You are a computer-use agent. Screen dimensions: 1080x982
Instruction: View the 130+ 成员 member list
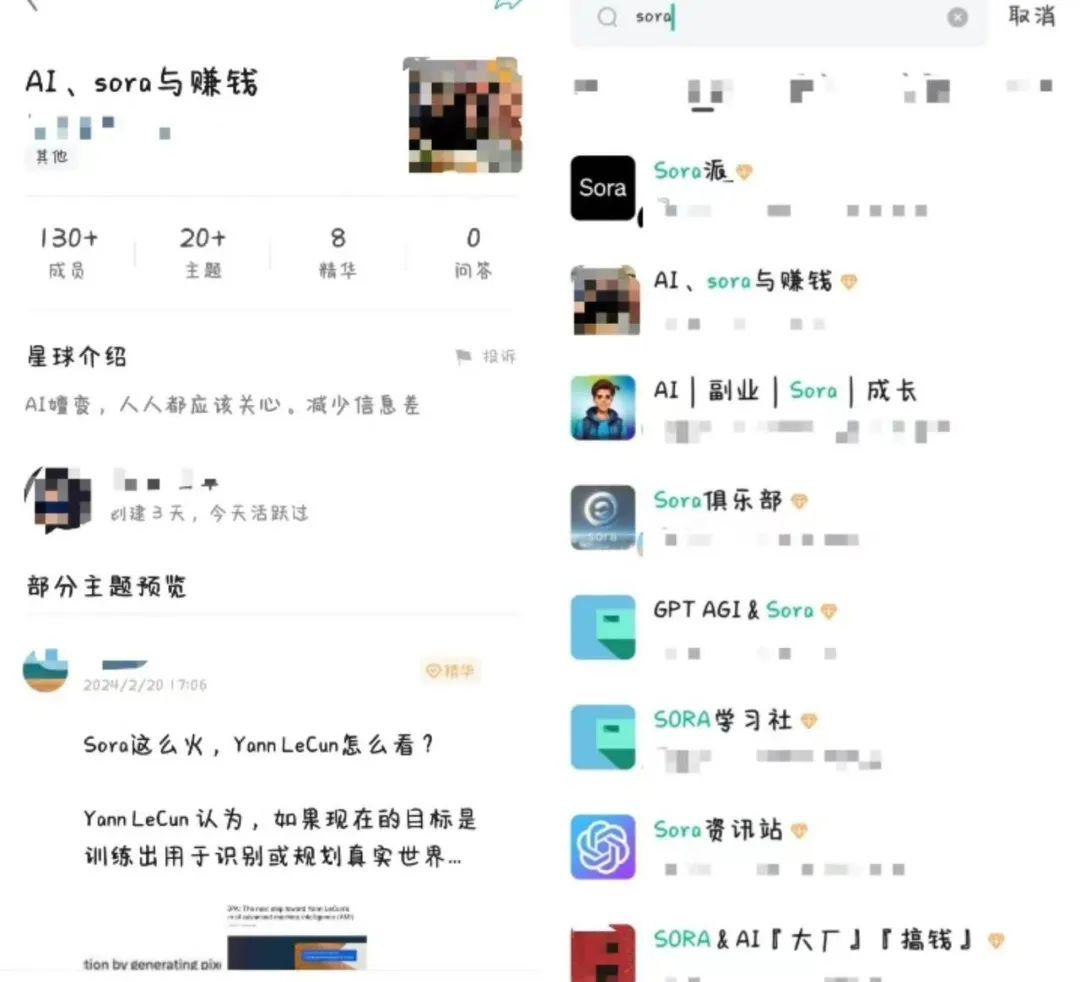tap(68, 252)
